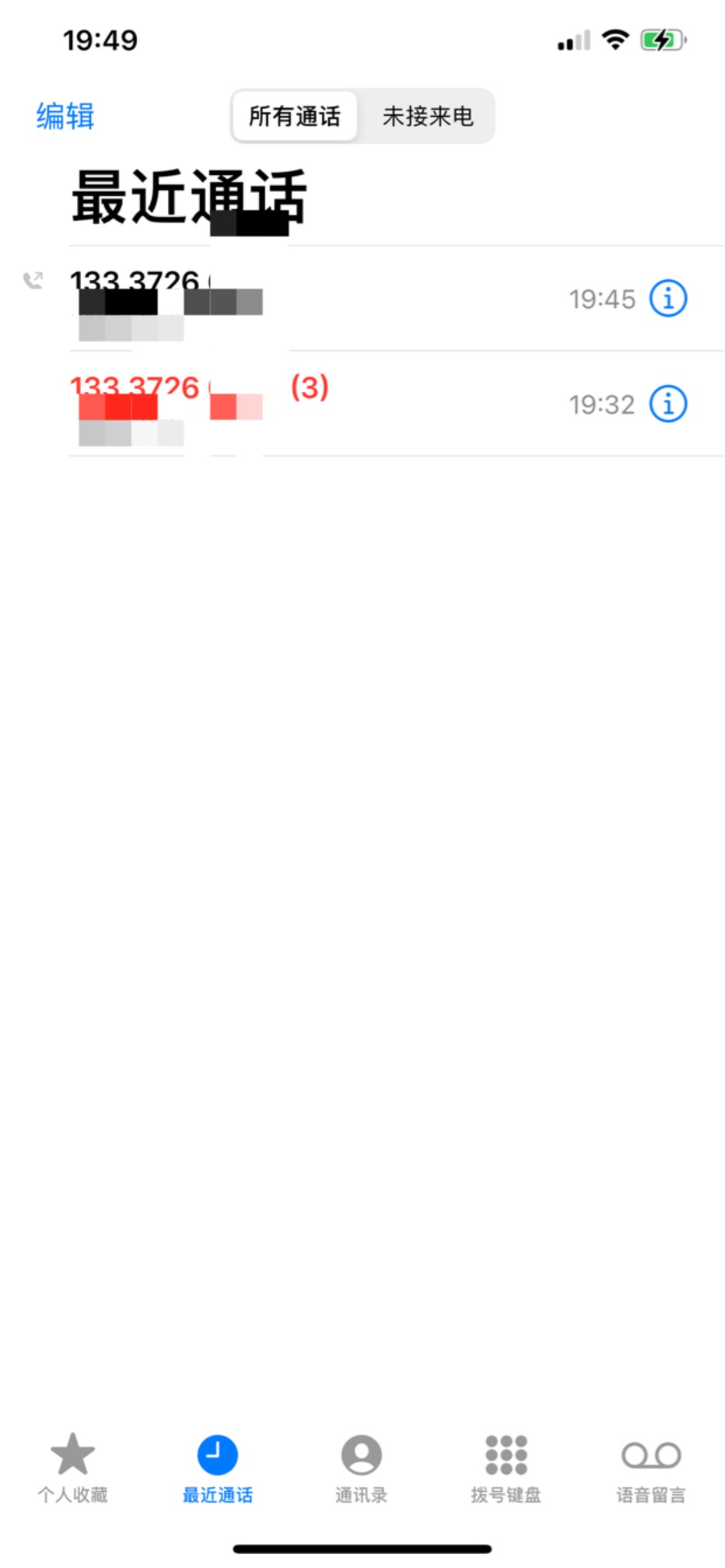Screen dimensions: 725x1568
Task: Open info for the 19:32 missed call
Action: click(668, 404)
